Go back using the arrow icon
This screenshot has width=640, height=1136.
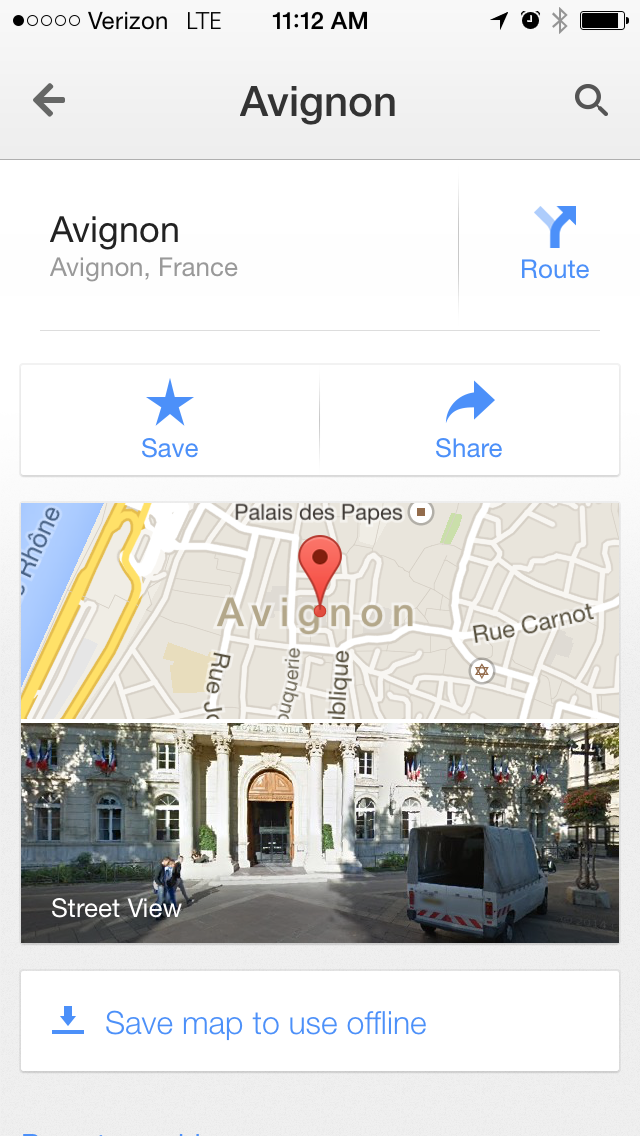pyautogui.click(x=49, y=100)
